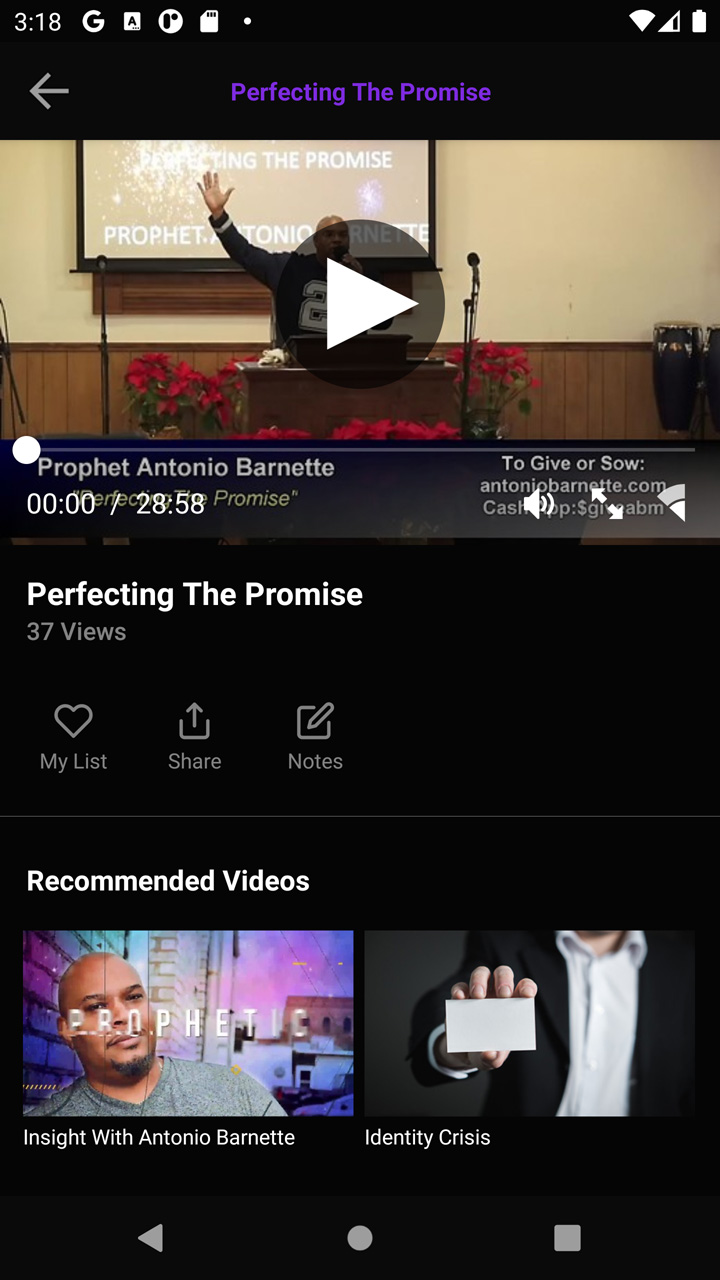Play the Perfecting The Promise video
The height and width of the screenshot is (1280, 720).
(360, 304)
